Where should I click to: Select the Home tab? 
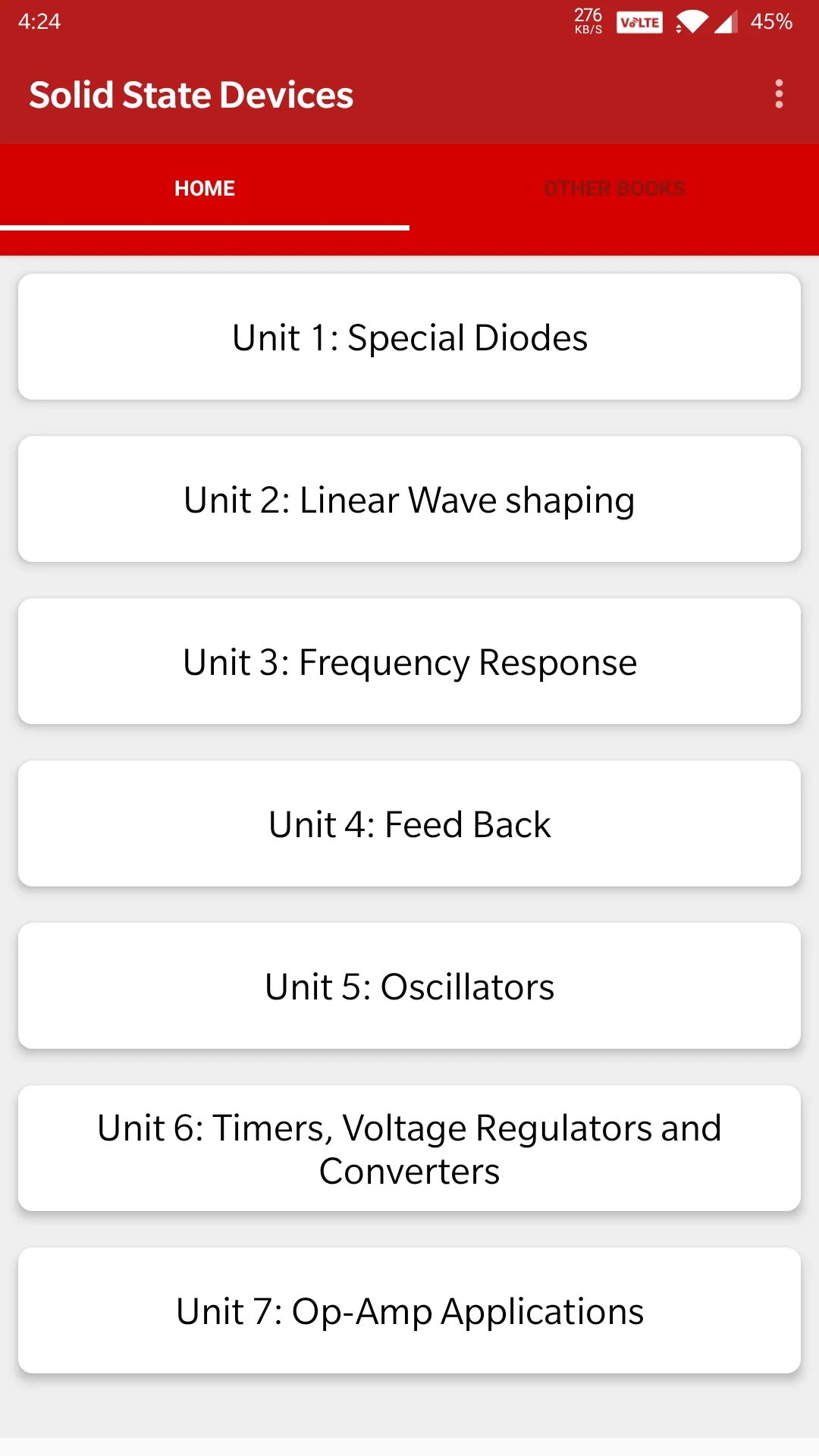(x=205, y=188)
